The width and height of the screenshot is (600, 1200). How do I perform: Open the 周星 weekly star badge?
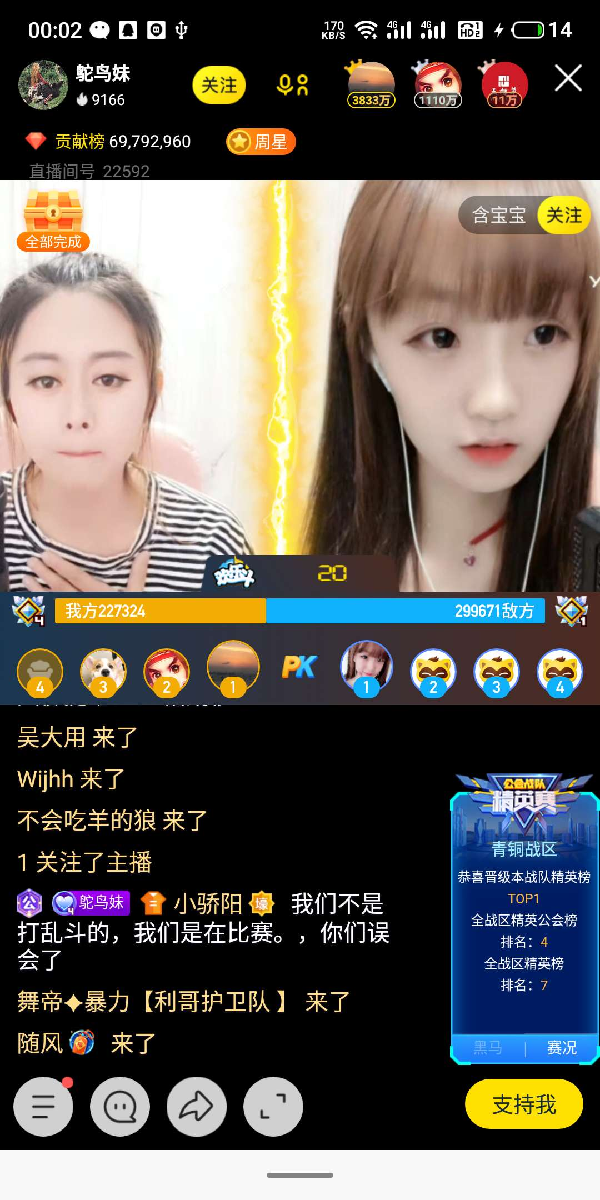258,142
